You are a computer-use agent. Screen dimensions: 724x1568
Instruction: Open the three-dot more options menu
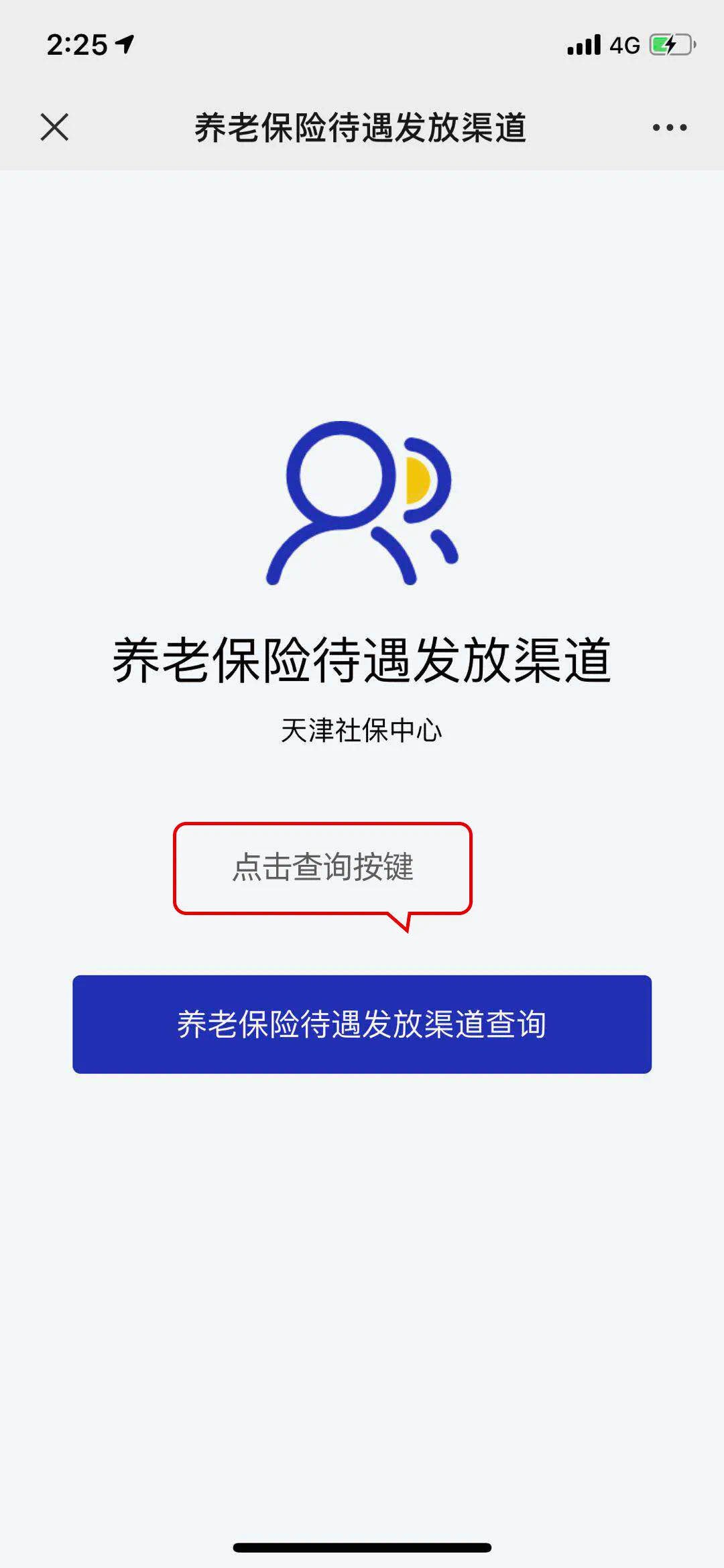click(x=670, y=127)
